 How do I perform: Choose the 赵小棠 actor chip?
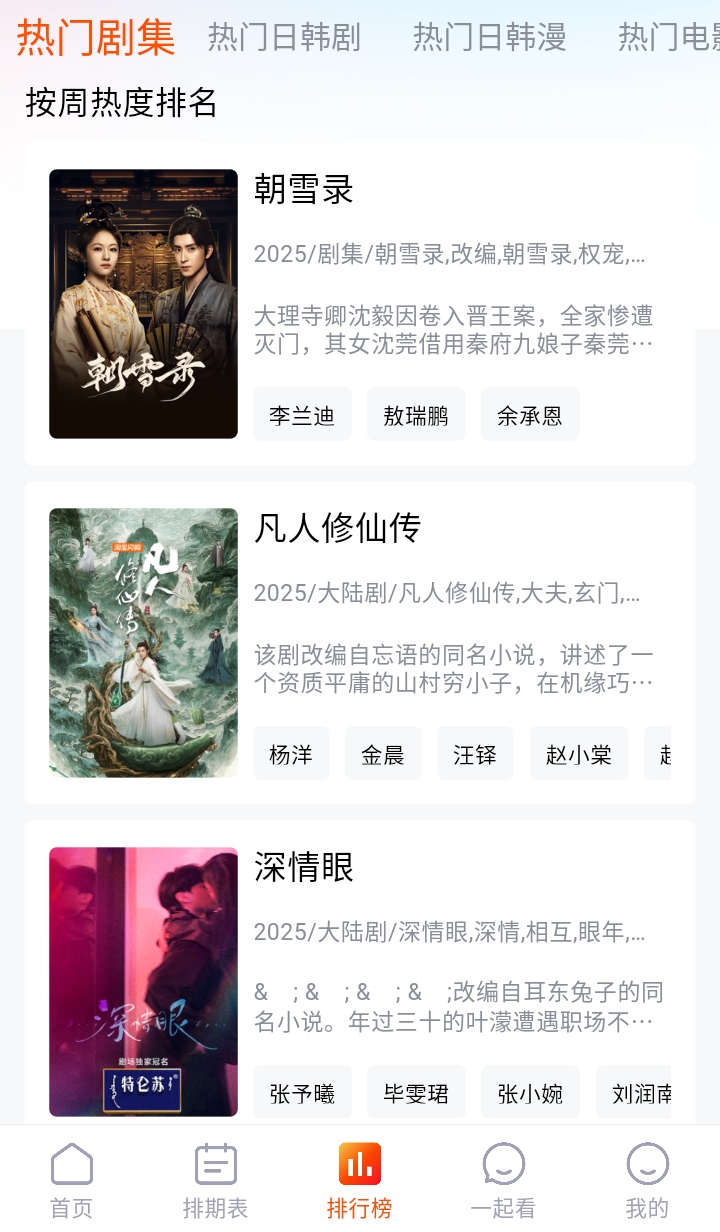coord(579,754)
